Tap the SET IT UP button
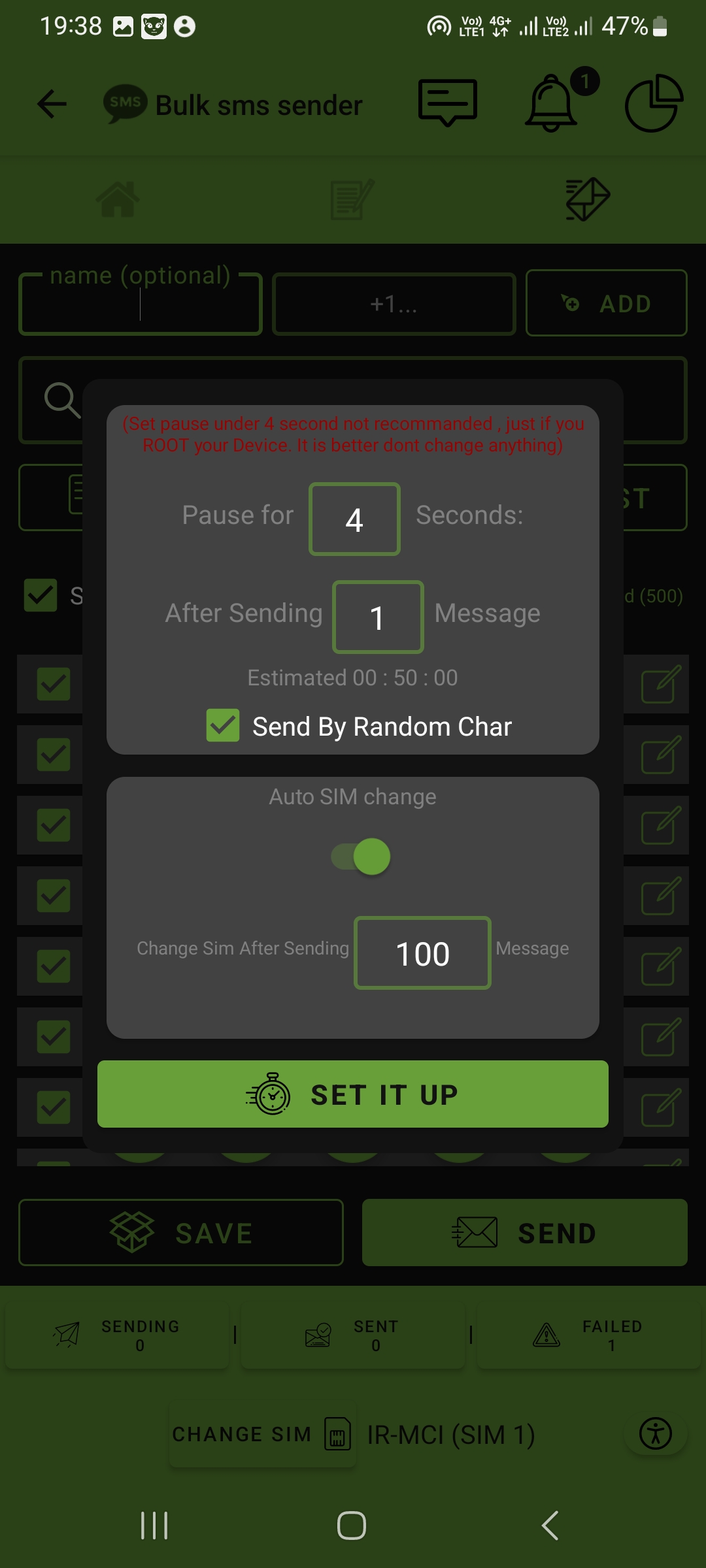The width and height of the screenshot is (706, 1568). (x=353, y=1094)
